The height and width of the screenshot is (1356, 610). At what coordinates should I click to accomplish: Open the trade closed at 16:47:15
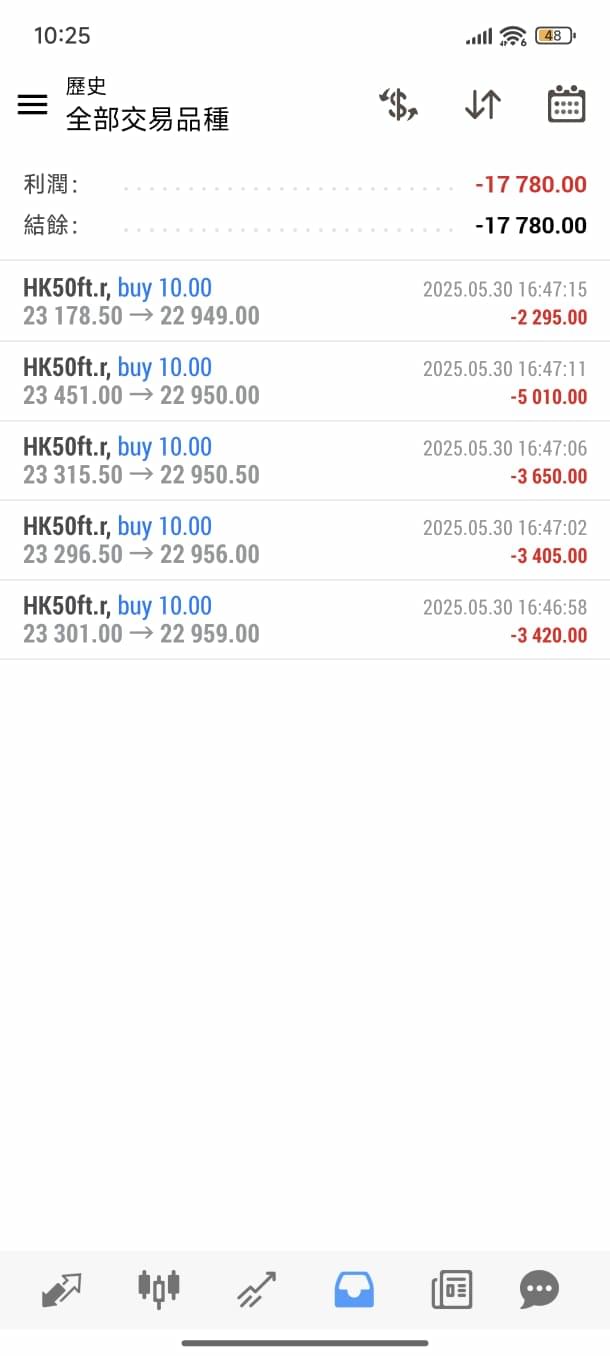pos(305,301)
